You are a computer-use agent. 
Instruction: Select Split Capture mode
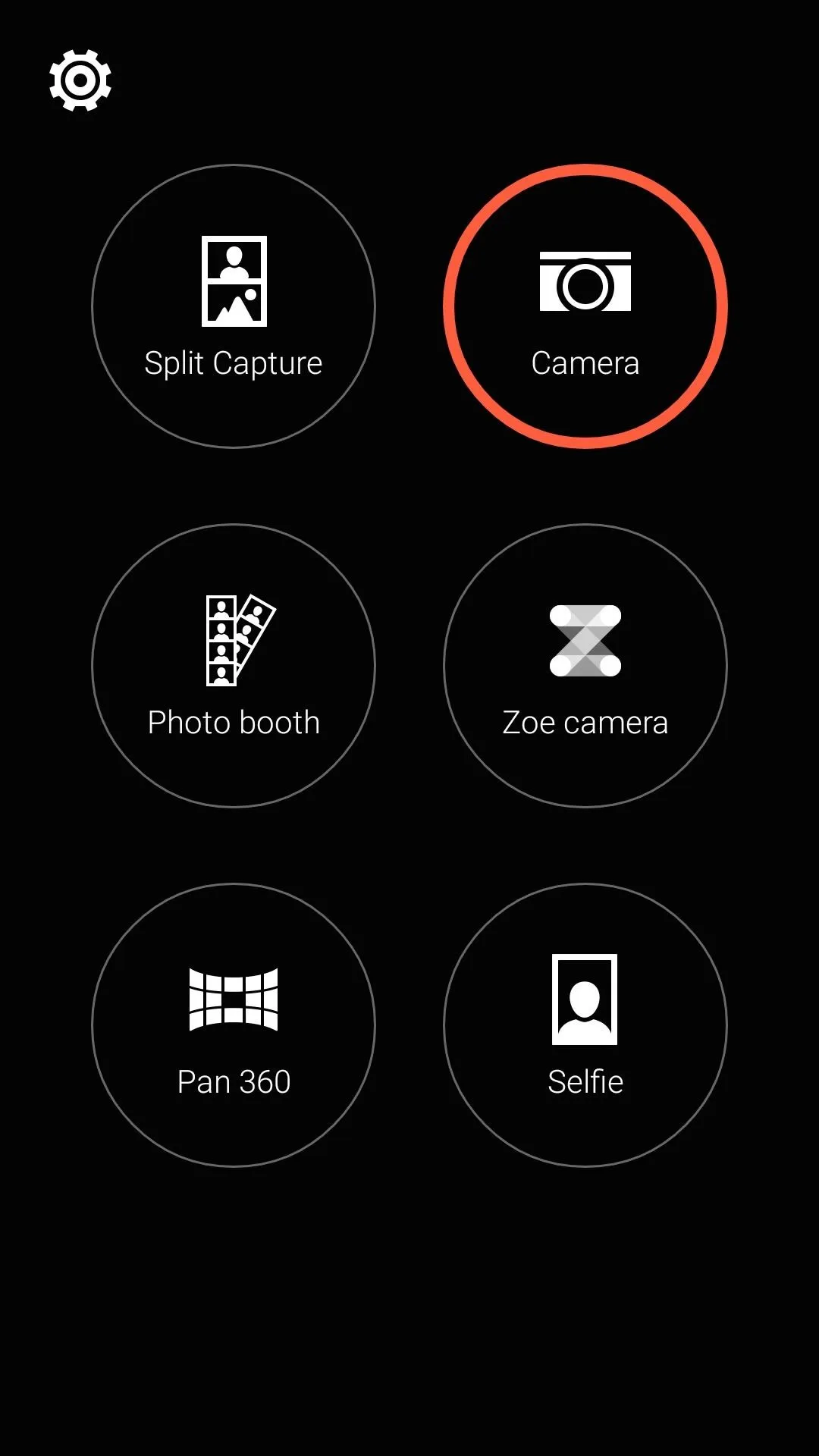234,306
